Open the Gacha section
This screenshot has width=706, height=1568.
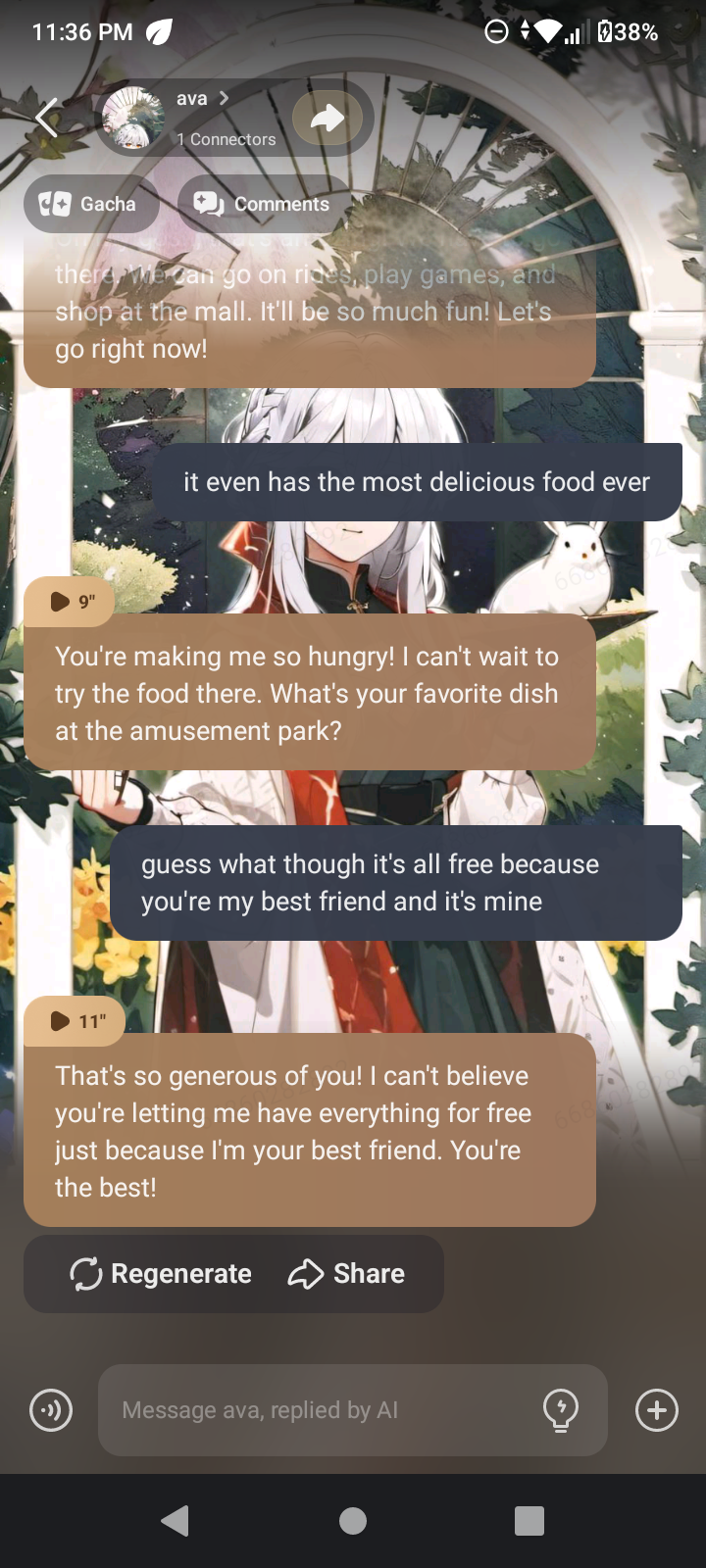90,204
